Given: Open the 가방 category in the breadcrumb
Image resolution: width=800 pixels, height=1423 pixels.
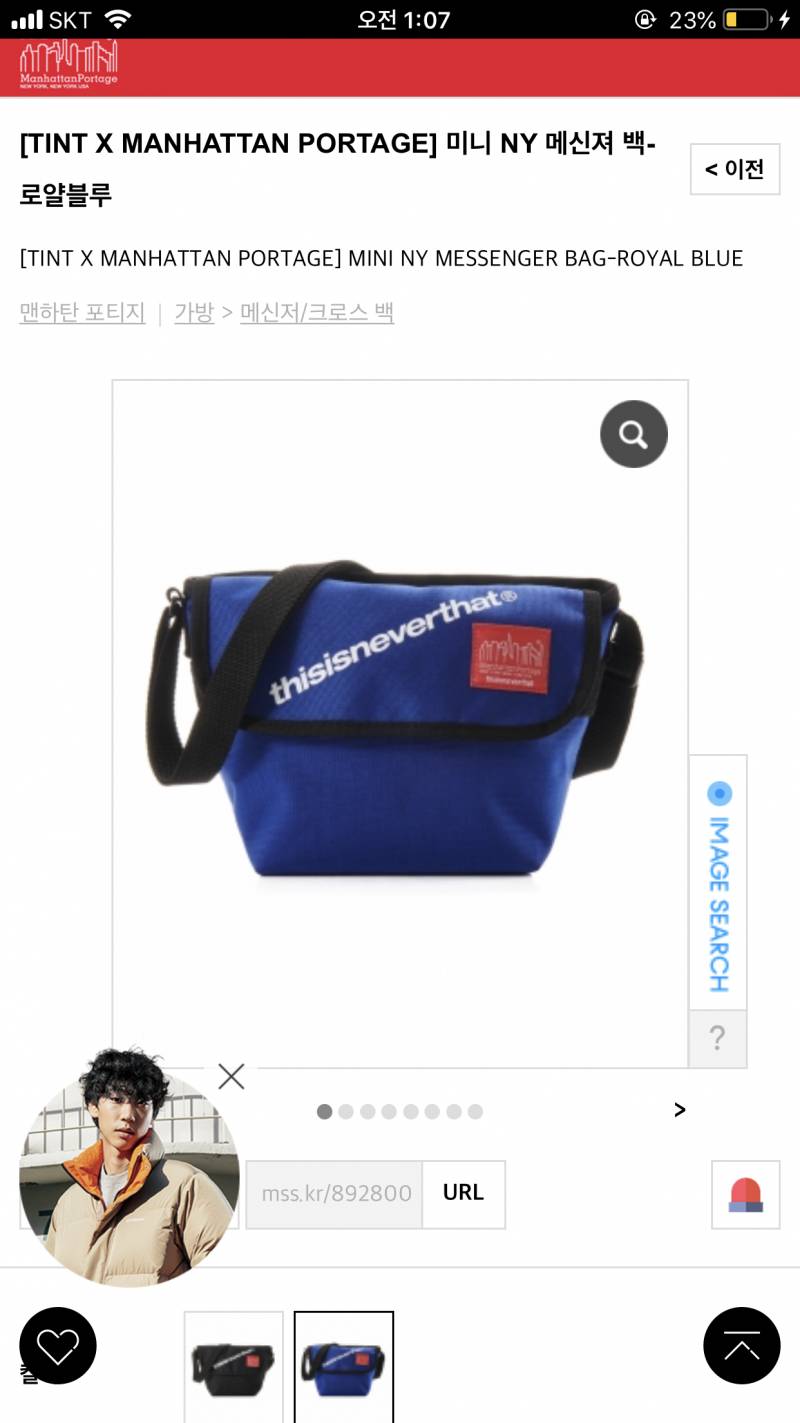Looking at the screenshot, I should click(x=193, y=312).
